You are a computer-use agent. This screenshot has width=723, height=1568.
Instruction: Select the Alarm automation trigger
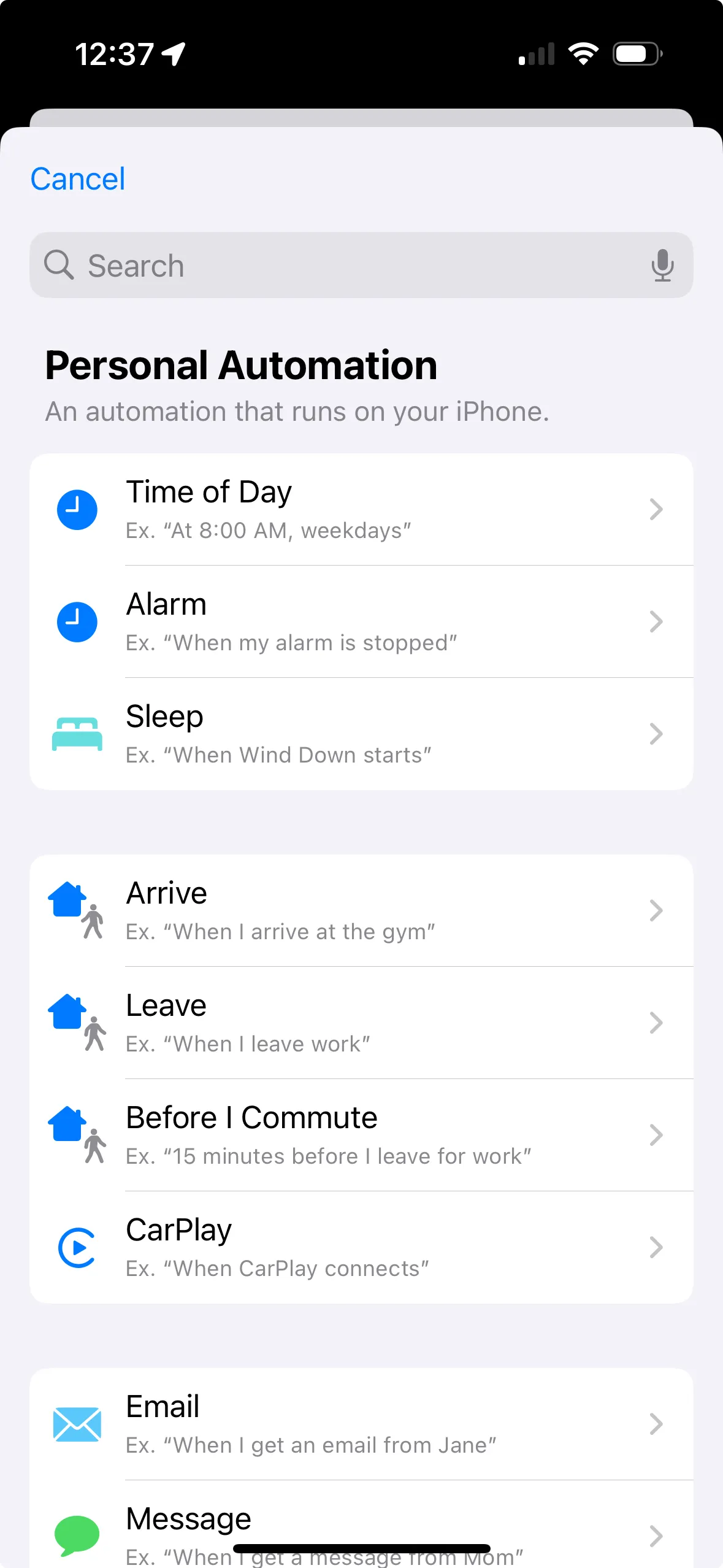362,621
